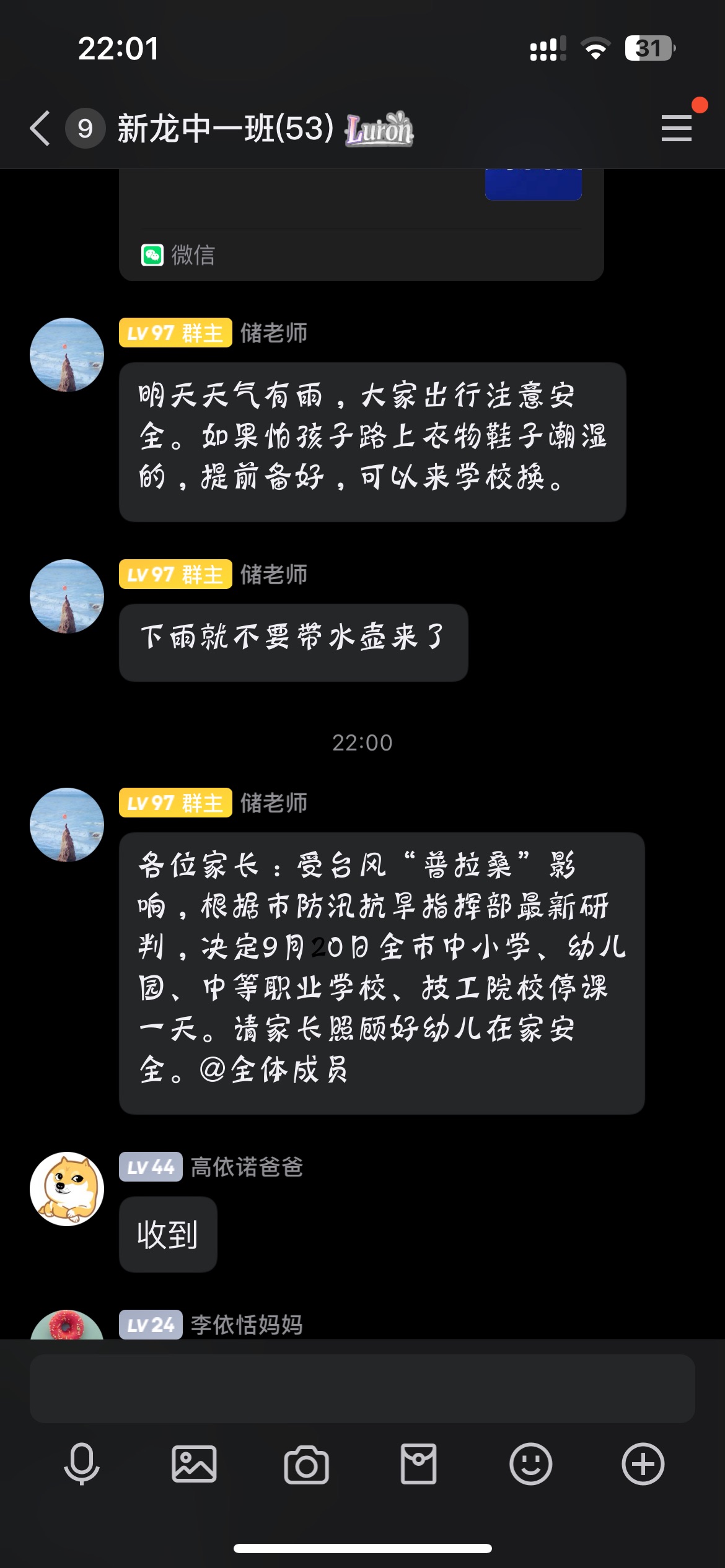Go back to the chat list
This screenshot has height=1568, width=725.
(40, 129)
